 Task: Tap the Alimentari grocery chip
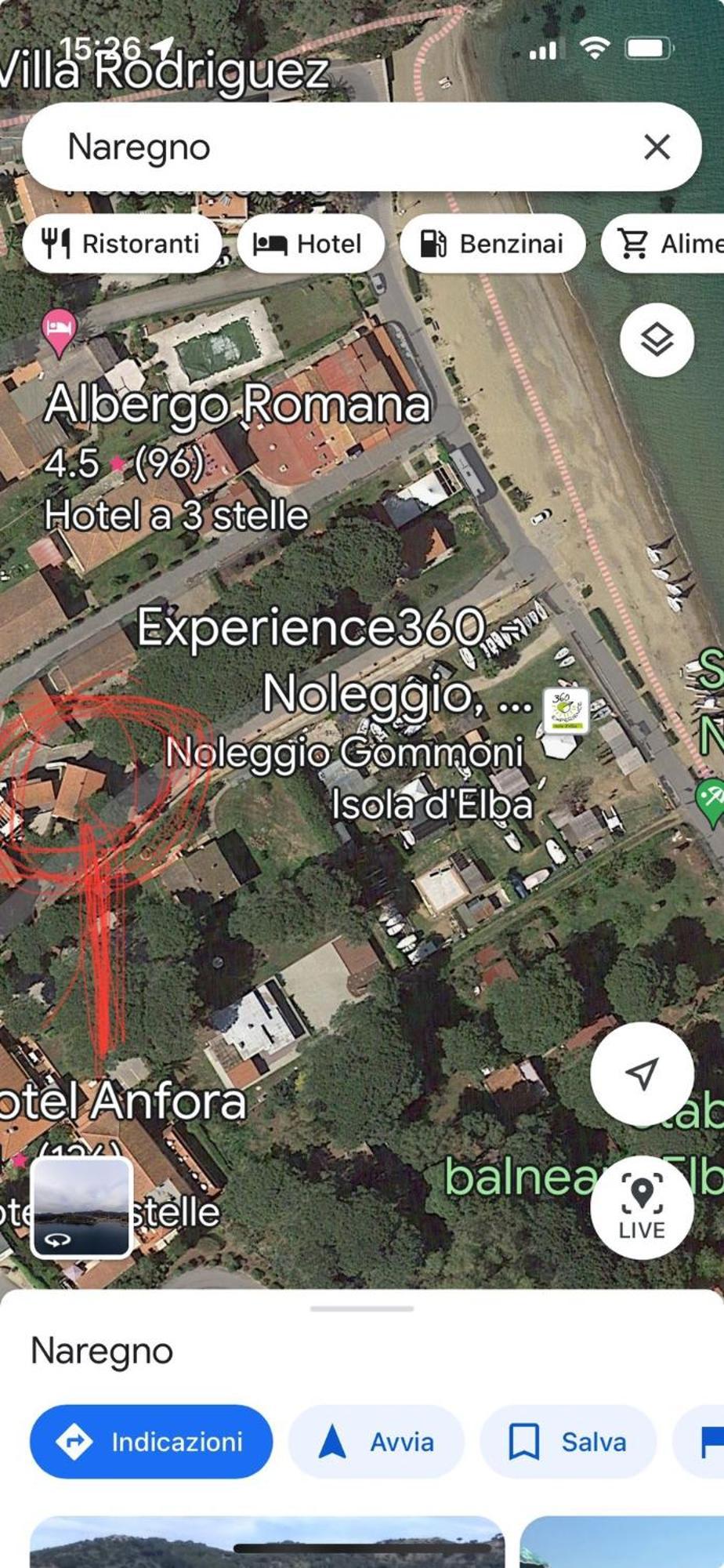(666, 244)
